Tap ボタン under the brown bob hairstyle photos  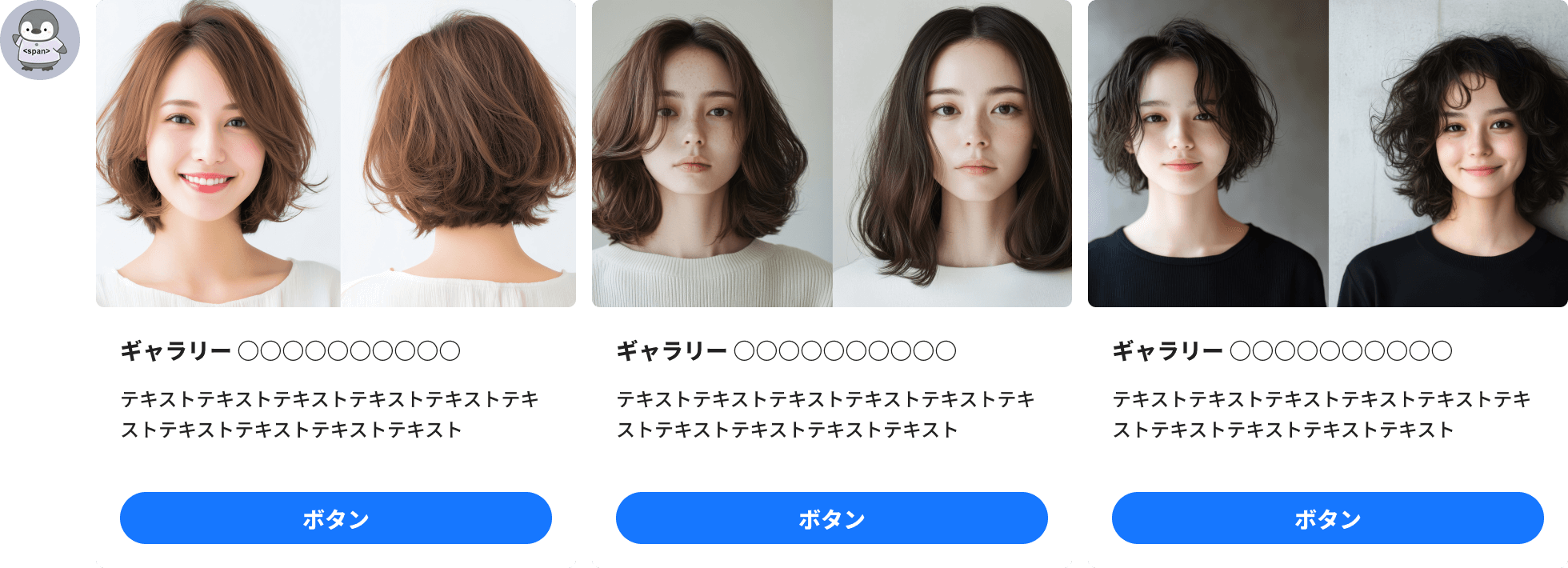click(335, 518)
